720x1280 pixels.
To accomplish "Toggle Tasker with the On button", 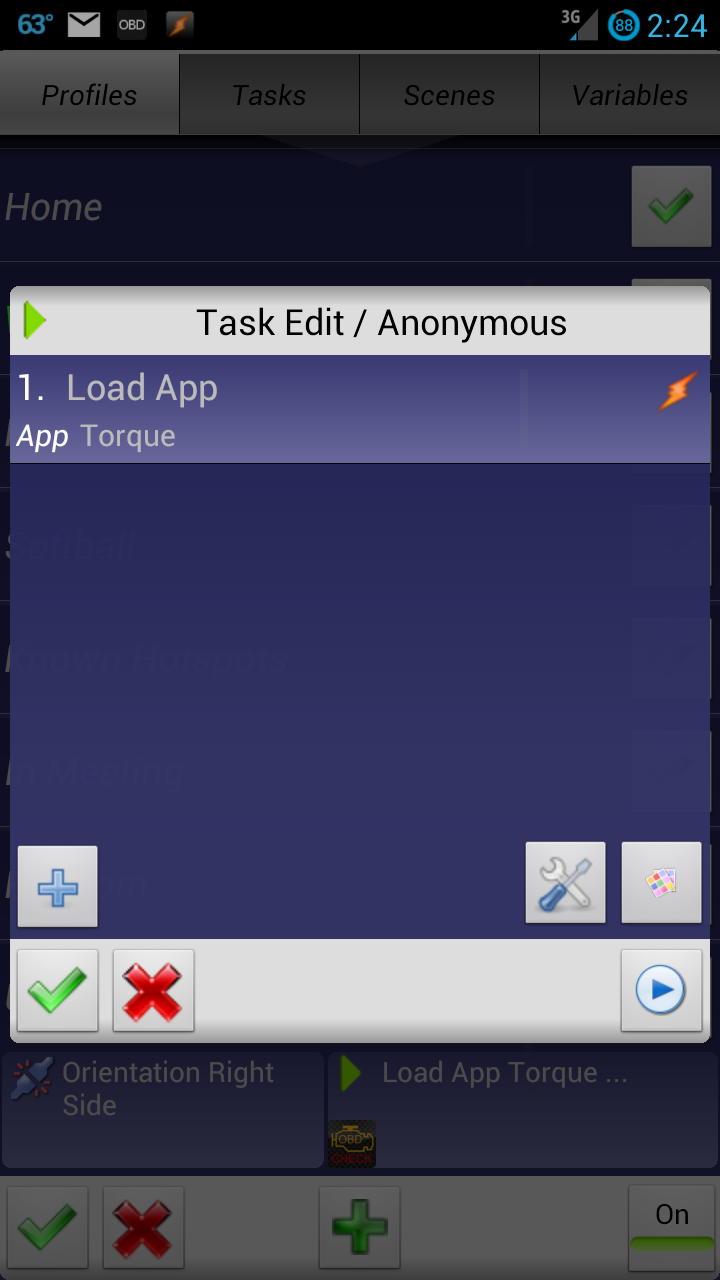I will (672, 1227).
